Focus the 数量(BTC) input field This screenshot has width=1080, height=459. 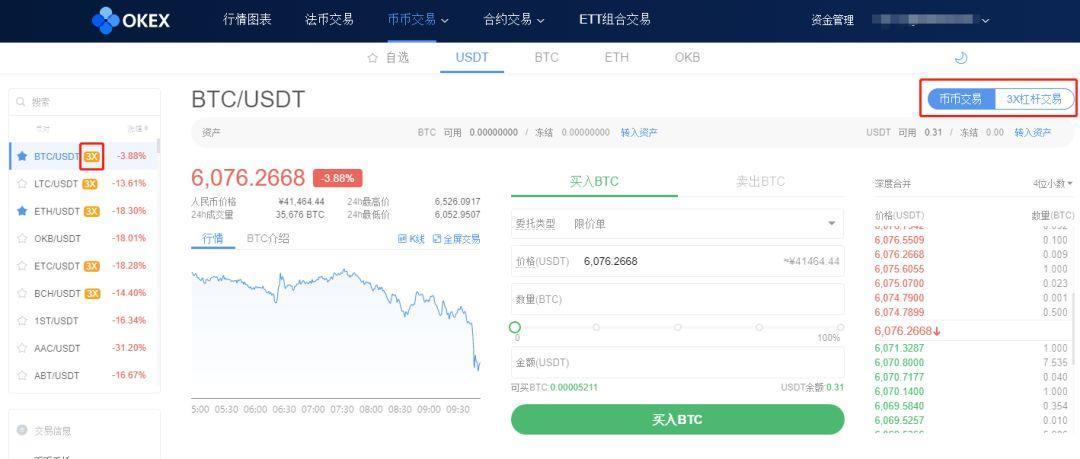[677, 299]
